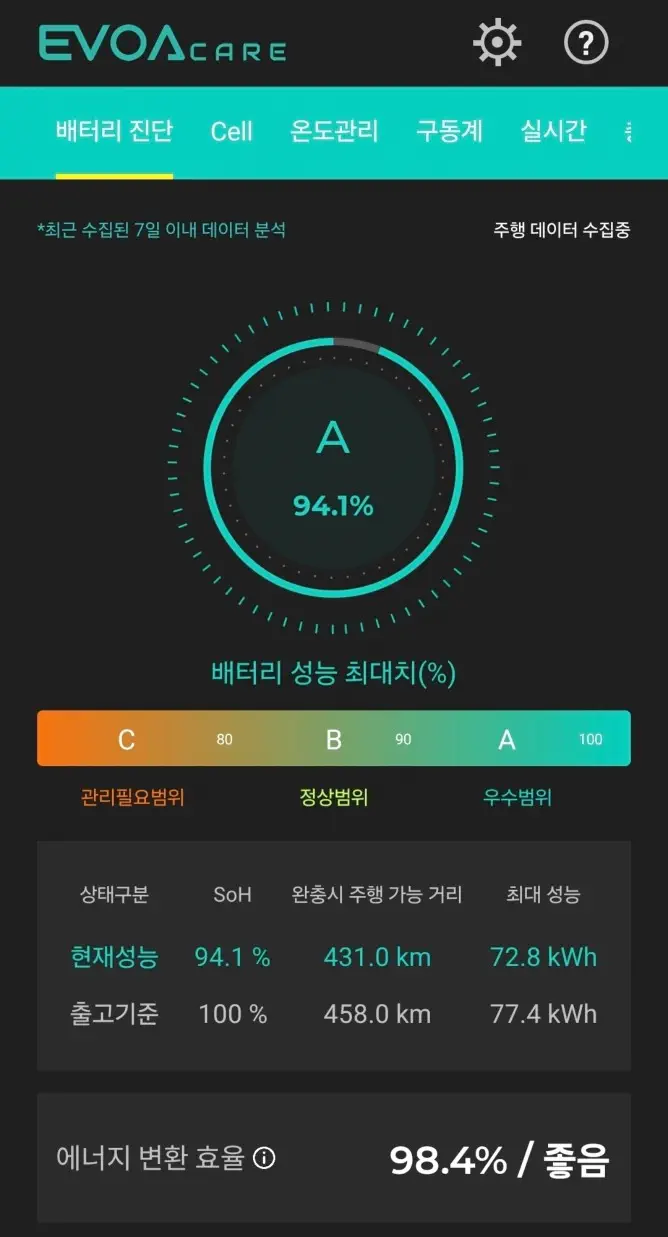Switch to the 온도관리 tab

(334, 131)
